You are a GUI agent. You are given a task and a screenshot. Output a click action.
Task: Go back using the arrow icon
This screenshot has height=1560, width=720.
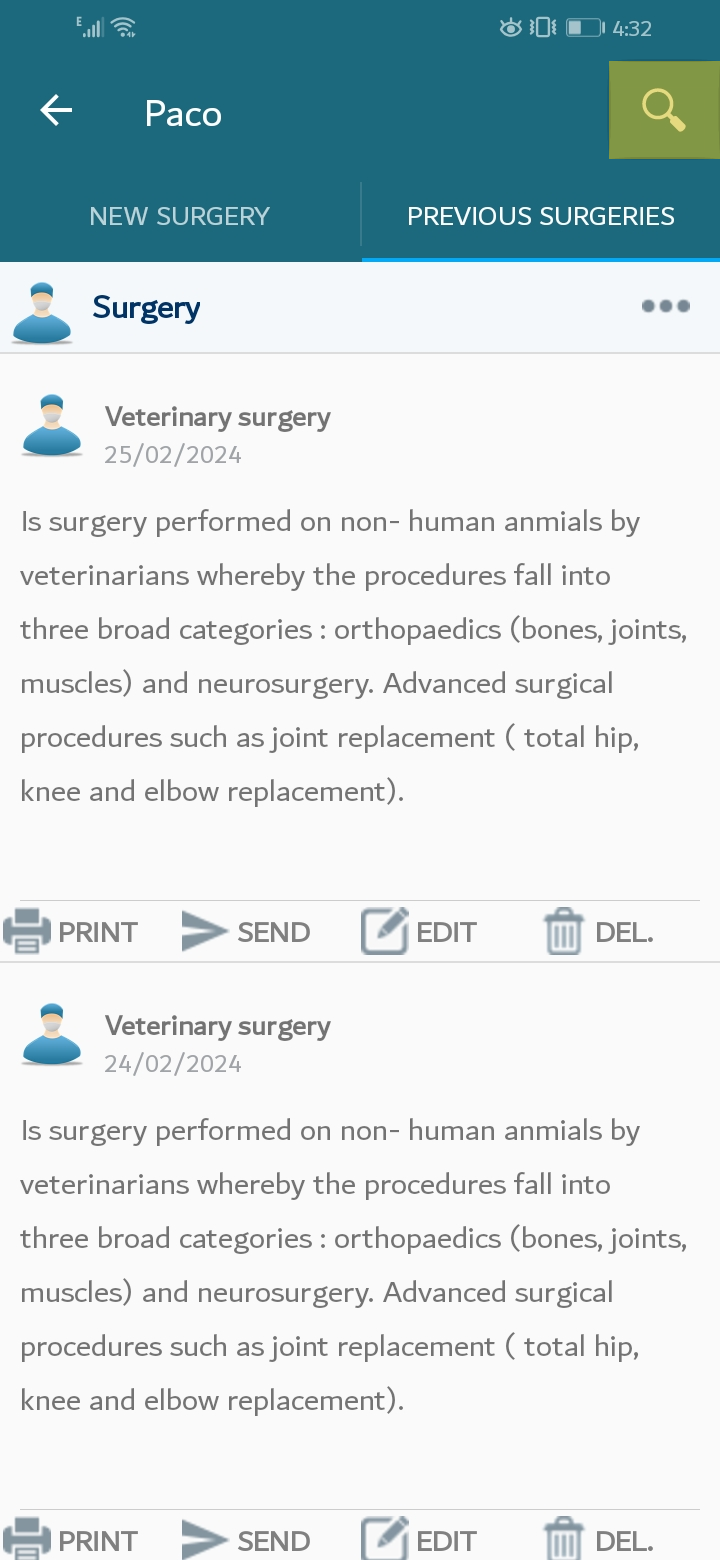56,111
